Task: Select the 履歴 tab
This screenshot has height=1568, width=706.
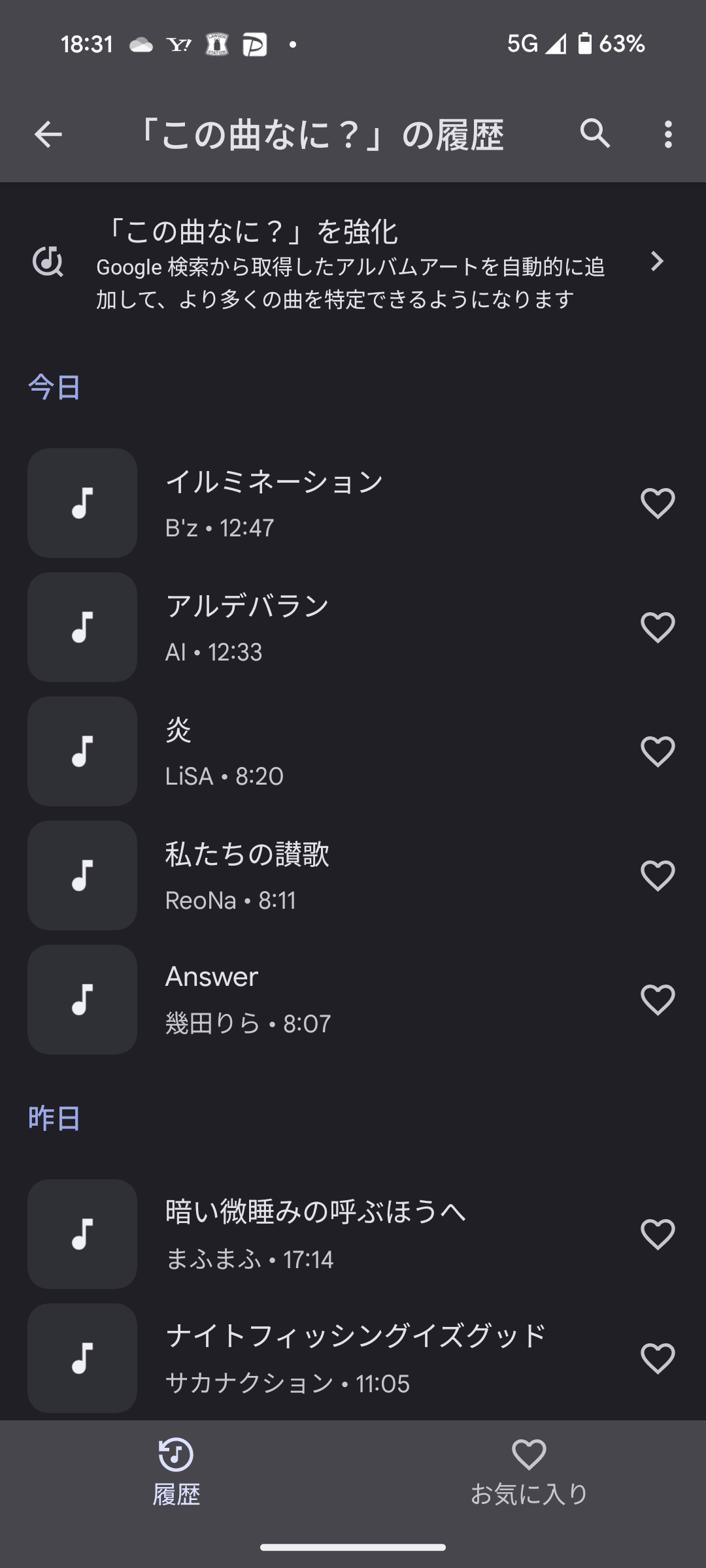Action: click(176, 1473)
